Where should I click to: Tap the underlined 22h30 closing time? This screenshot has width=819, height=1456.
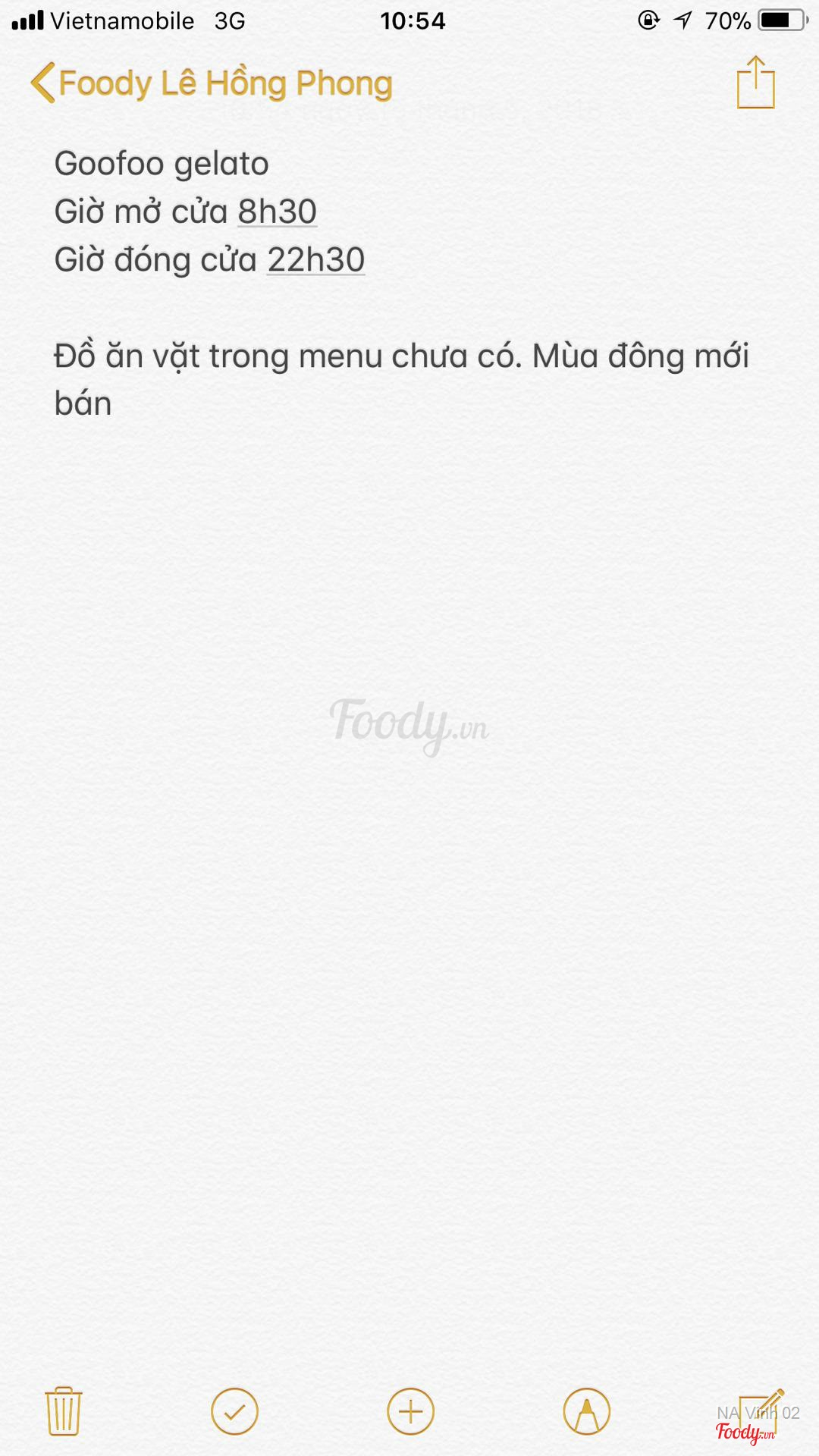pos(315,260)
